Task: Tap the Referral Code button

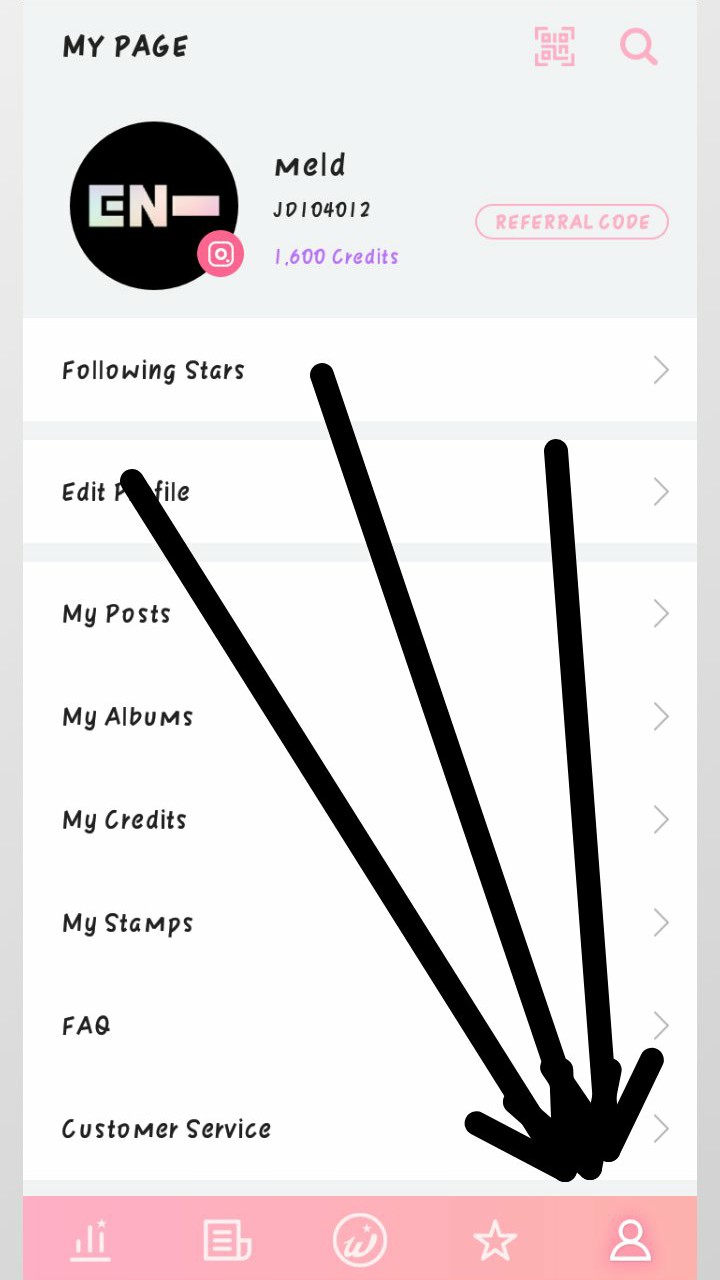Action: [x=571, y=222]
